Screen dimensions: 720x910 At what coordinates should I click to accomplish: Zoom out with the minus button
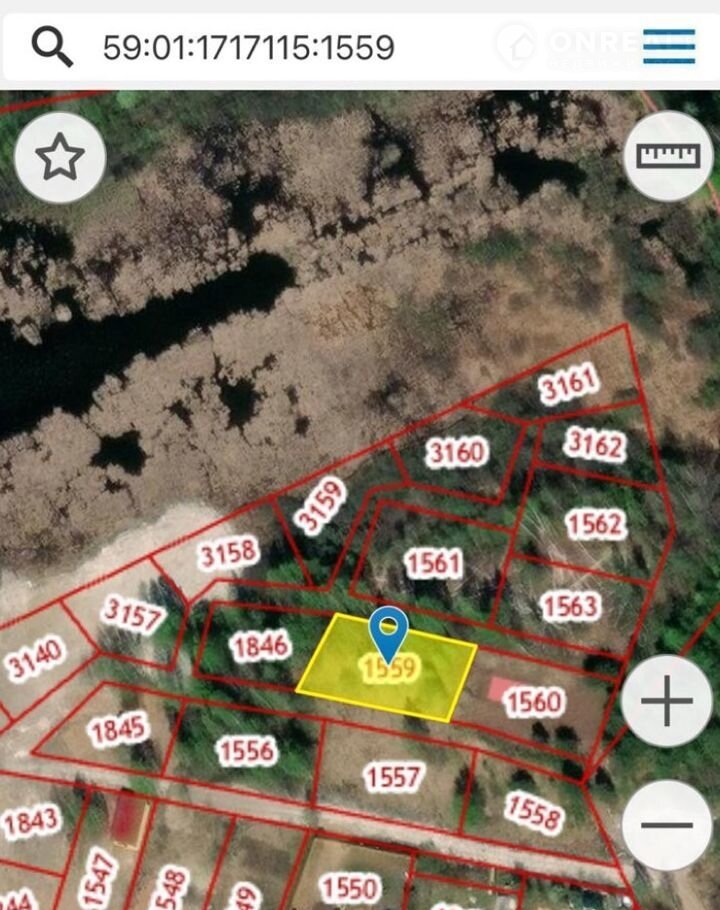tap(667, 826)
